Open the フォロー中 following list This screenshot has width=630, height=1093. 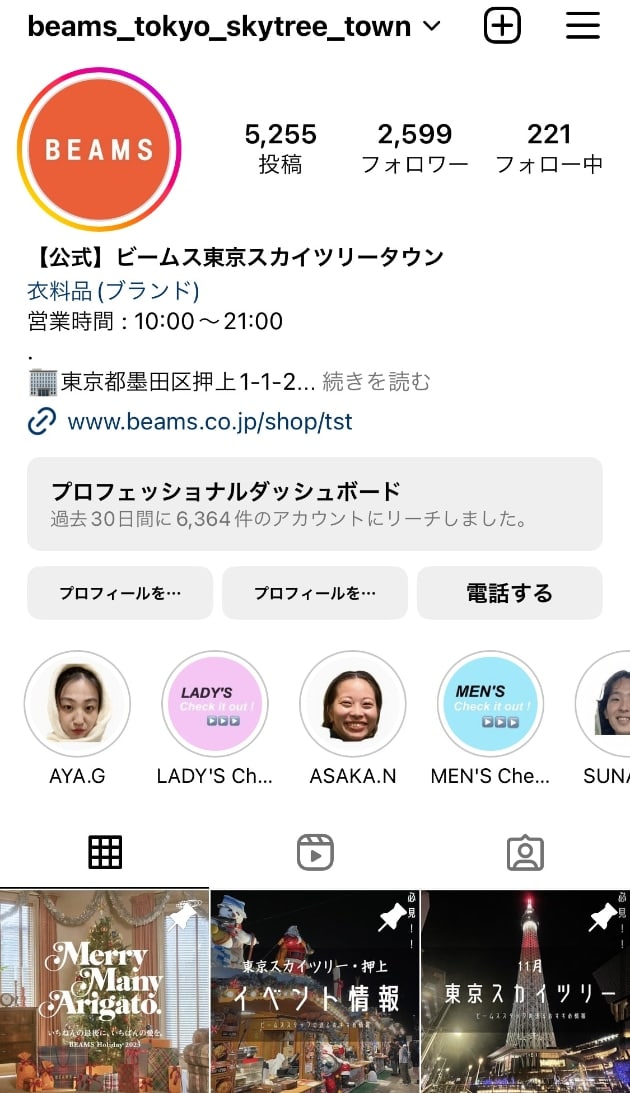click(x=548, y=148)
